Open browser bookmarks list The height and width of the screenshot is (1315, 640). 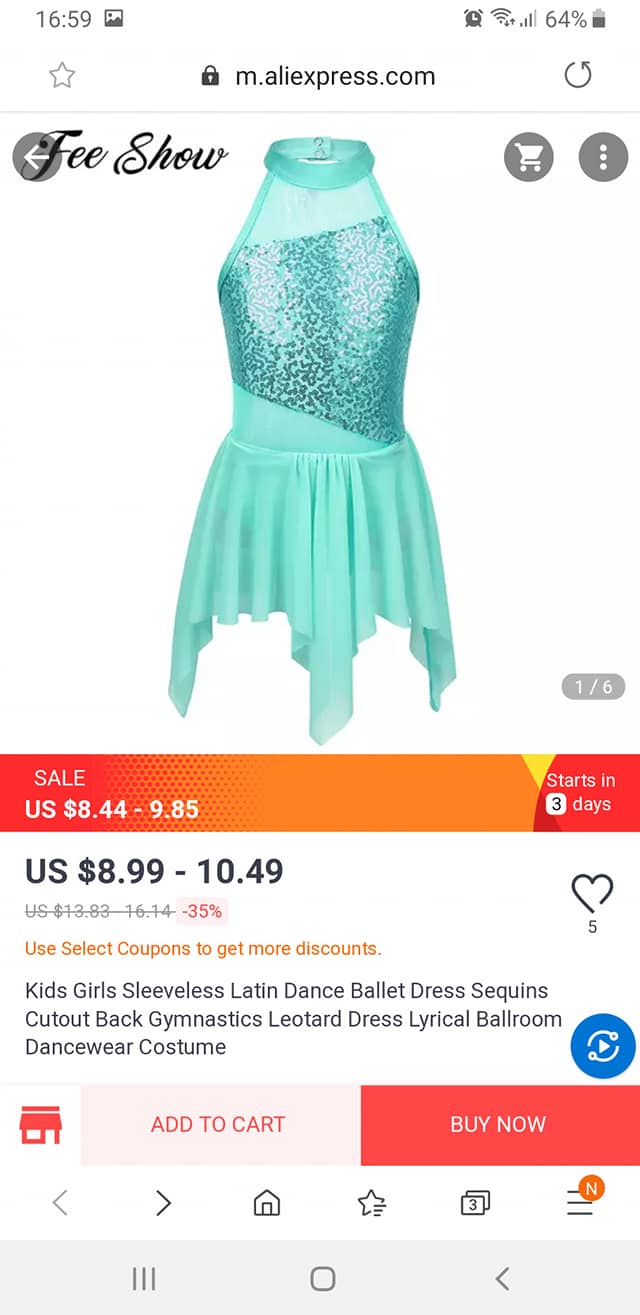[372, 1203]
